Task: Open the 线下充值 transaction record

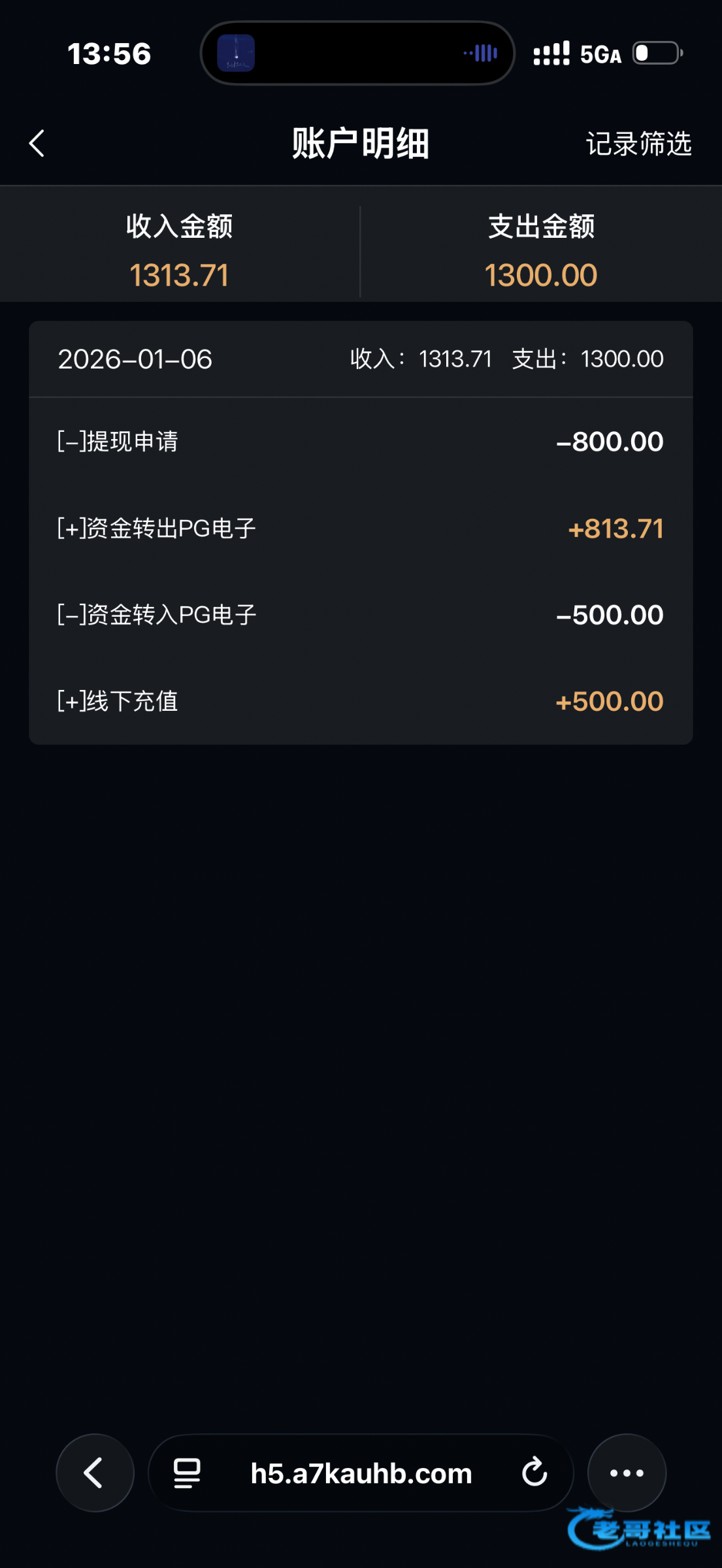Action: click(x=360, y=701)
